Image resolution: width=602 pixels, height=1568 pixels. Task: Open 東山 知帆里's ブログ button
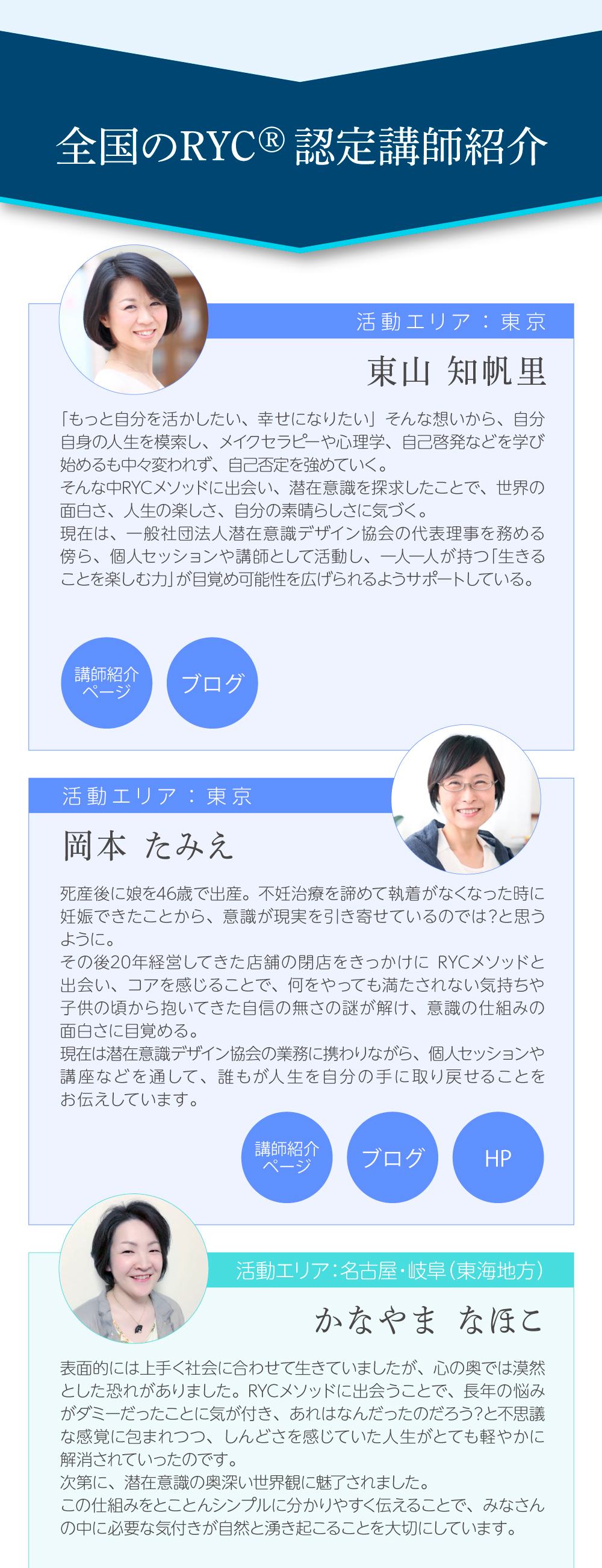point(213,682)
